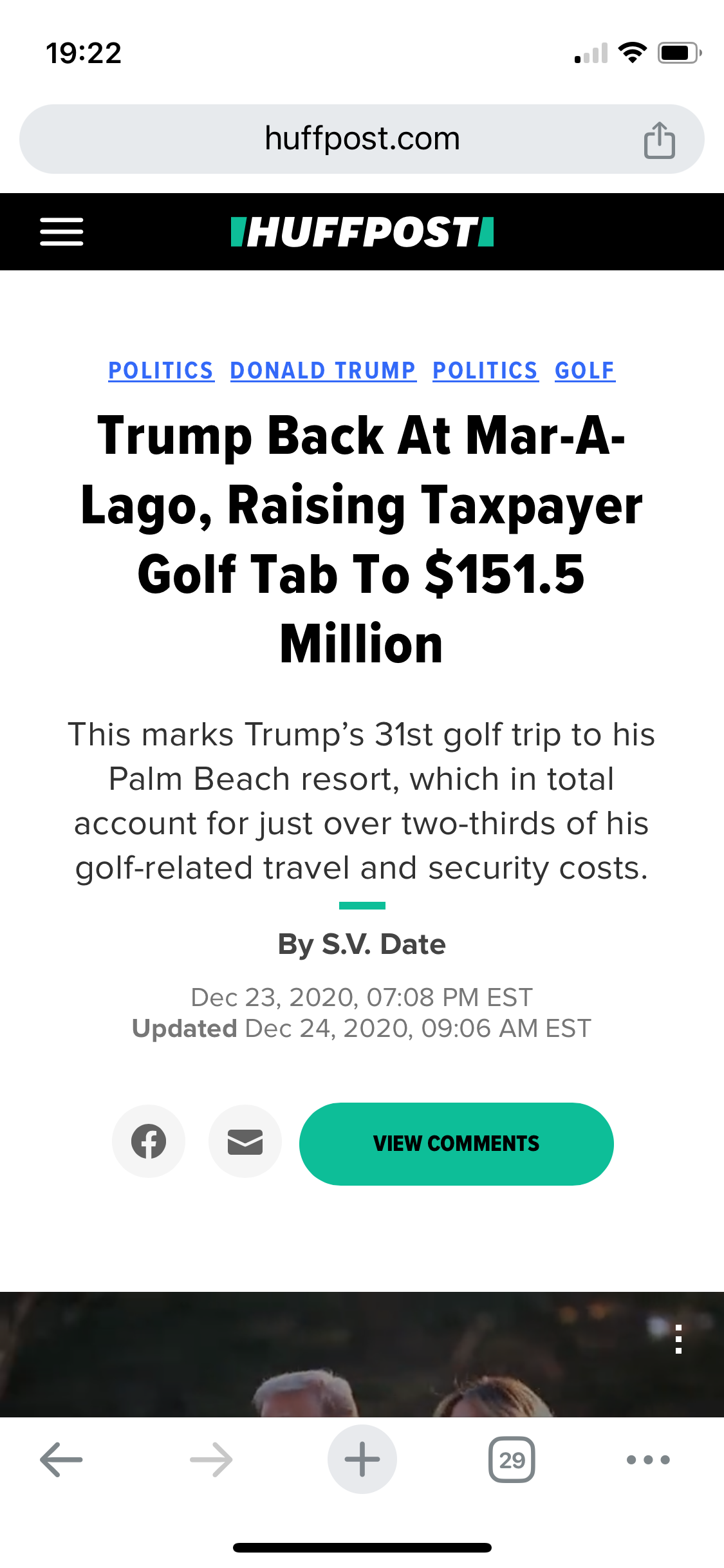Open the tab switcher showing 29 tabs
Viewport: 724px width, 1568px height.
[x=512, y=1459]
